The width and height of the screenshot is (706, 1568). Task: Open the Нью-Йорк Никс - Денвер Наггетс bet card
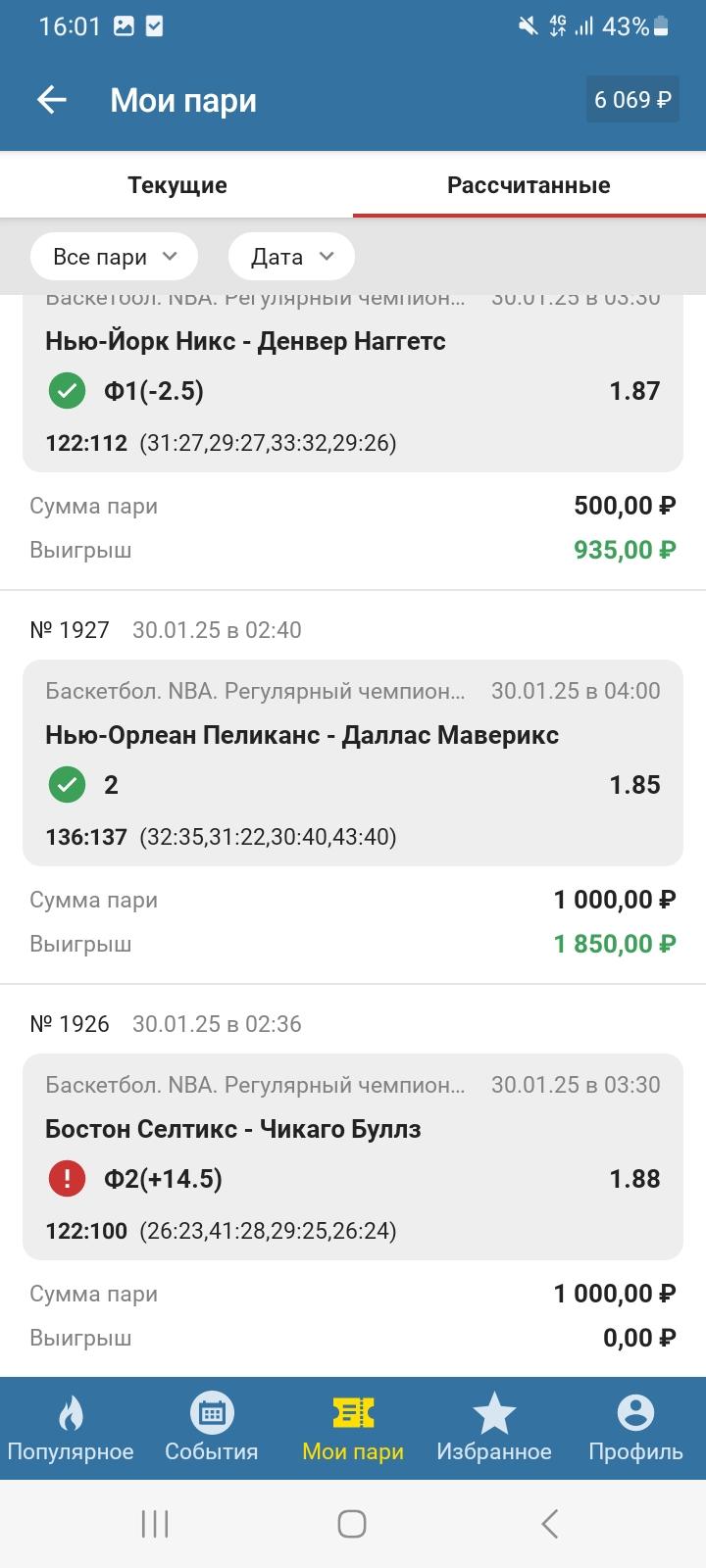pyautogui.click(x=353, y=382)
